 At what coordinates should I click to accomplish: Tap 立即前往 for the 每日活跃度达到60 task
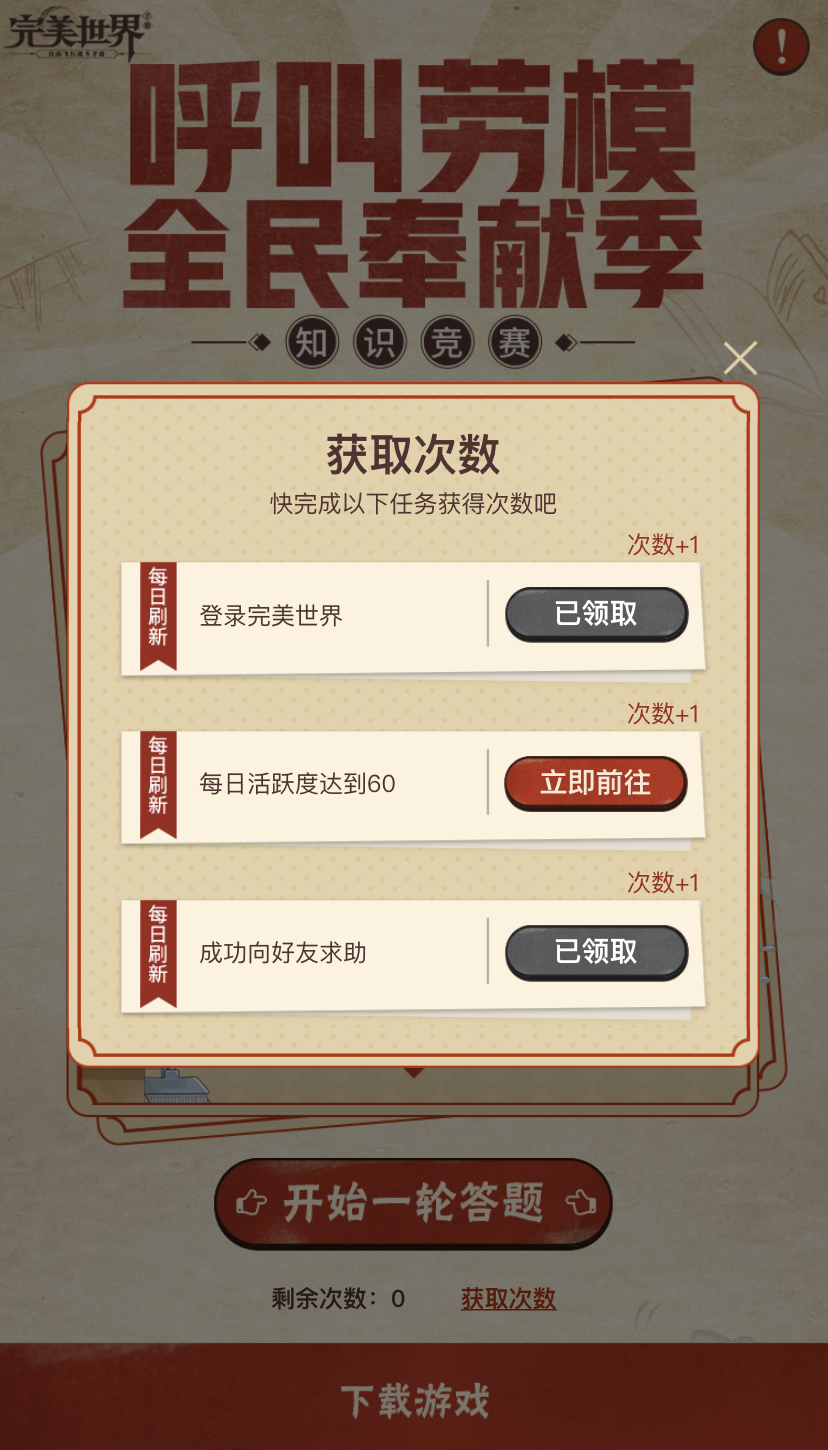pyautogui.click(x=596, y=783)
